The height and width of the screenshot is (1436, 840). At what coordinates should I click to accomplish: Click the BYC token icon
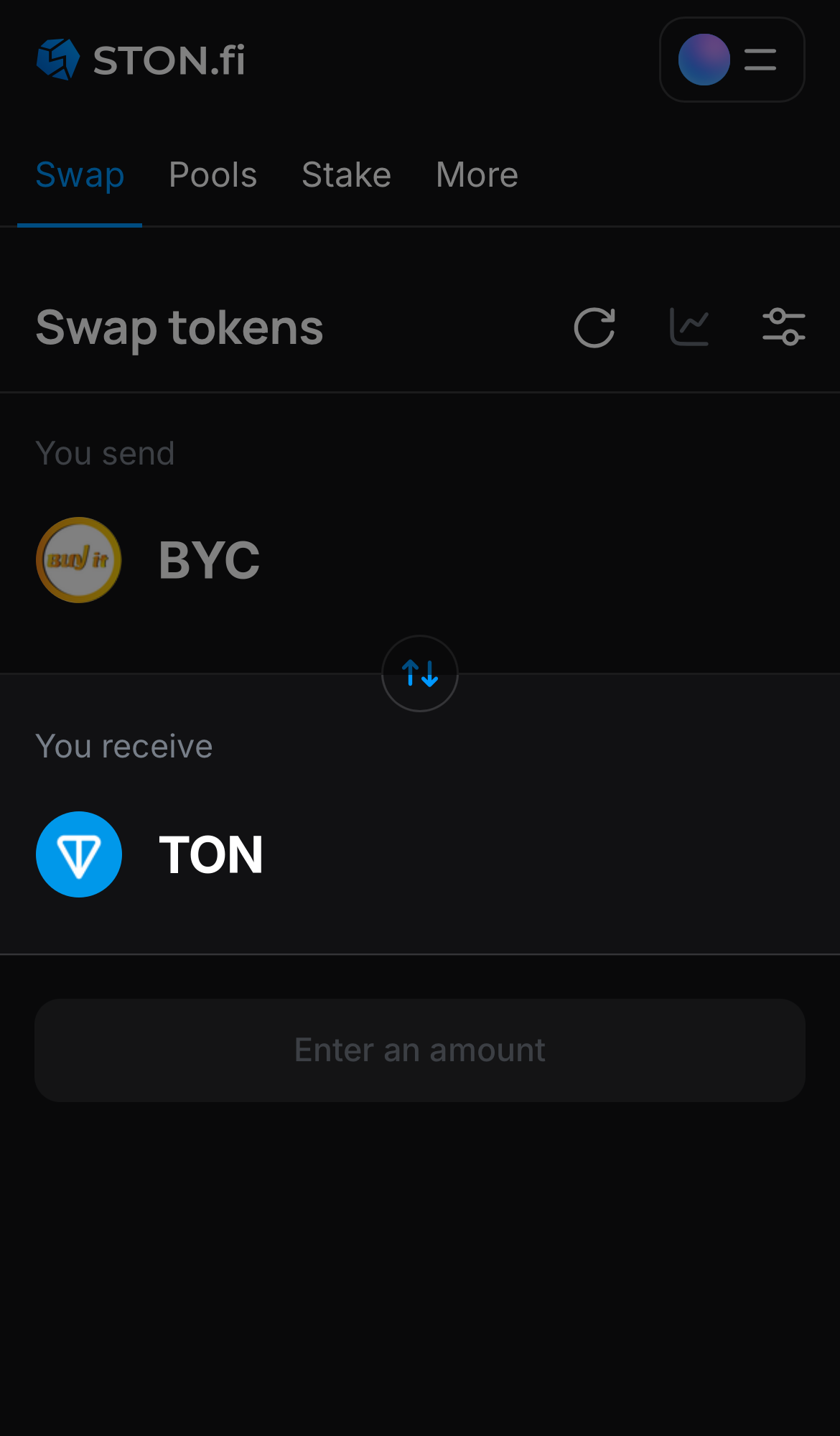click(79, 560)
